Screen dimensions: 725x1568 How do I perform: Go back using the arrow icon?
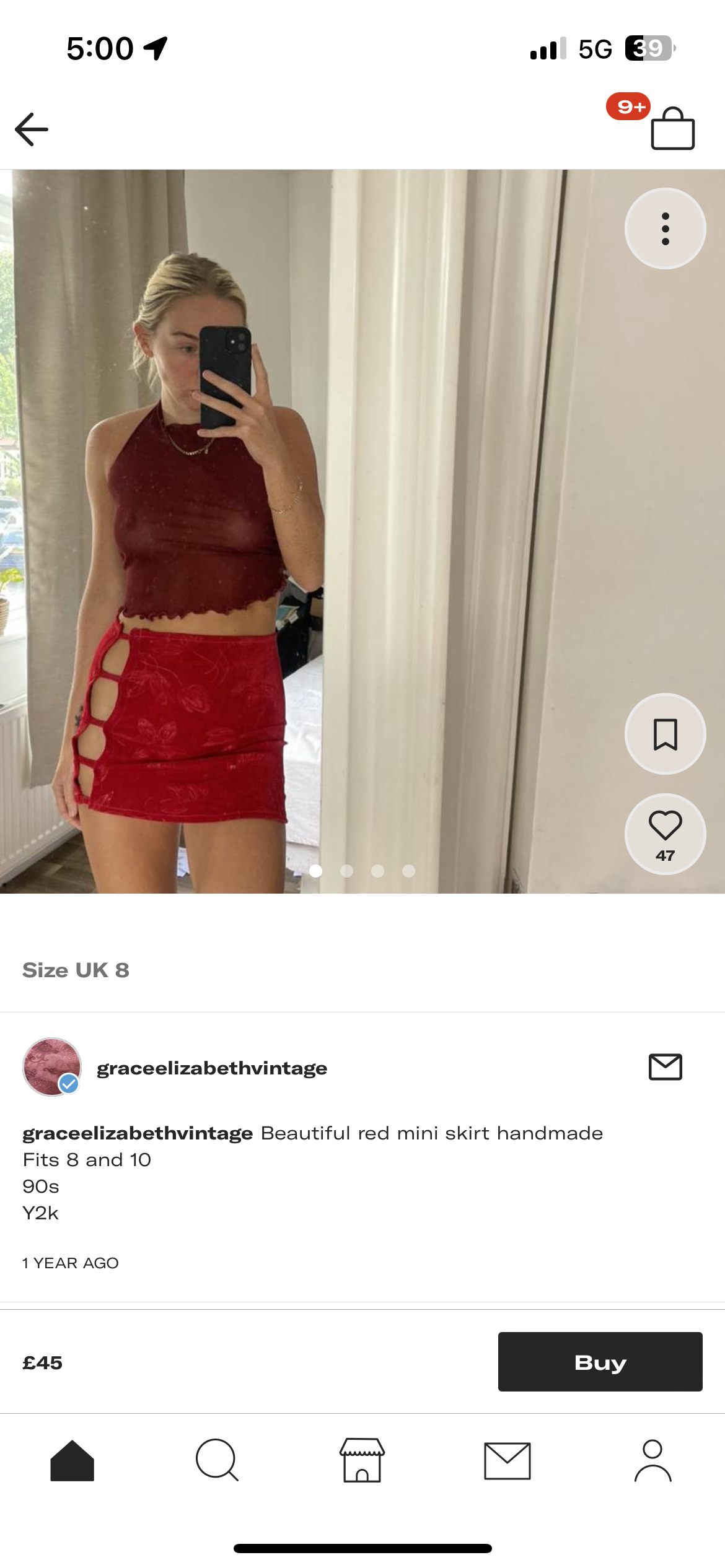coord(32,129)
